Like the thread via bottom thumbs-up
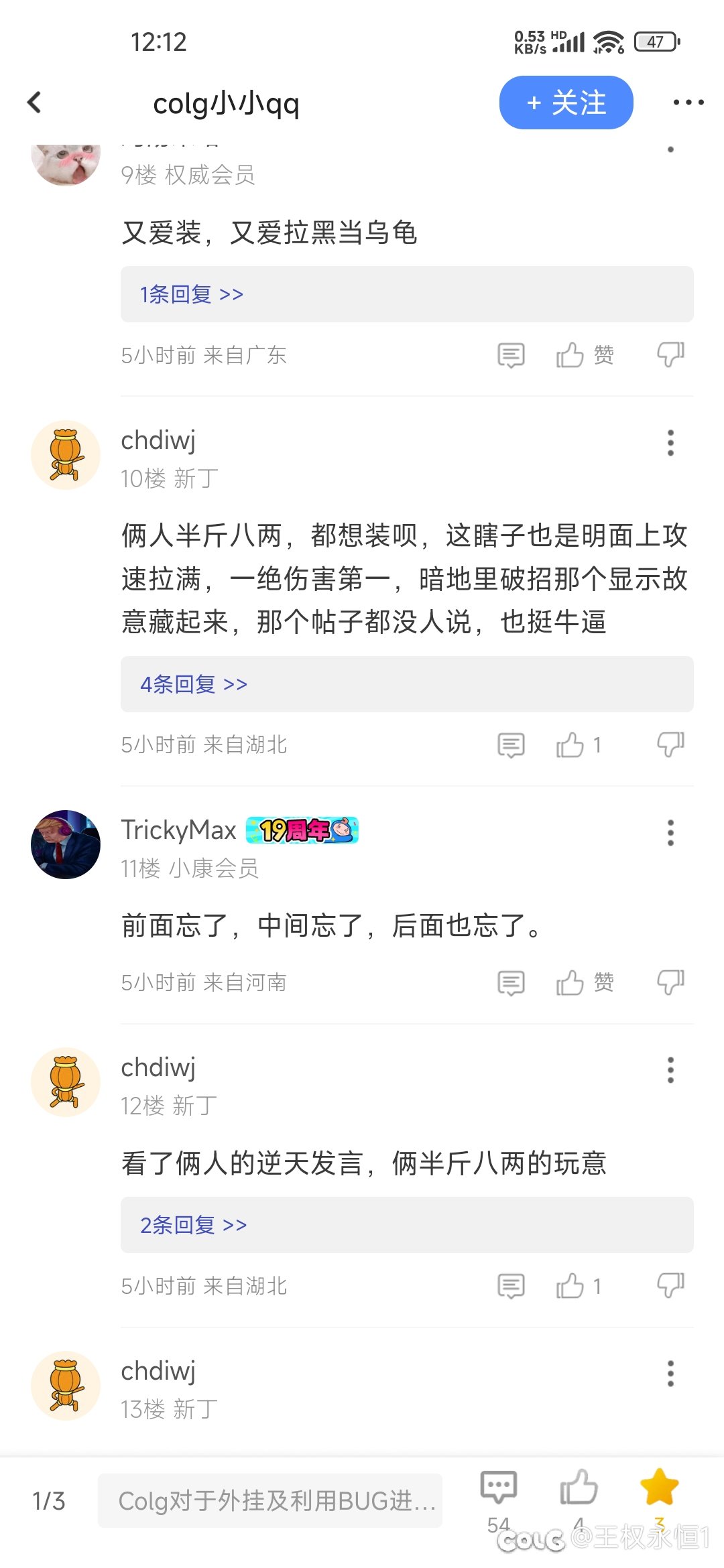Screen dimensions: 724x1568 579,1489
